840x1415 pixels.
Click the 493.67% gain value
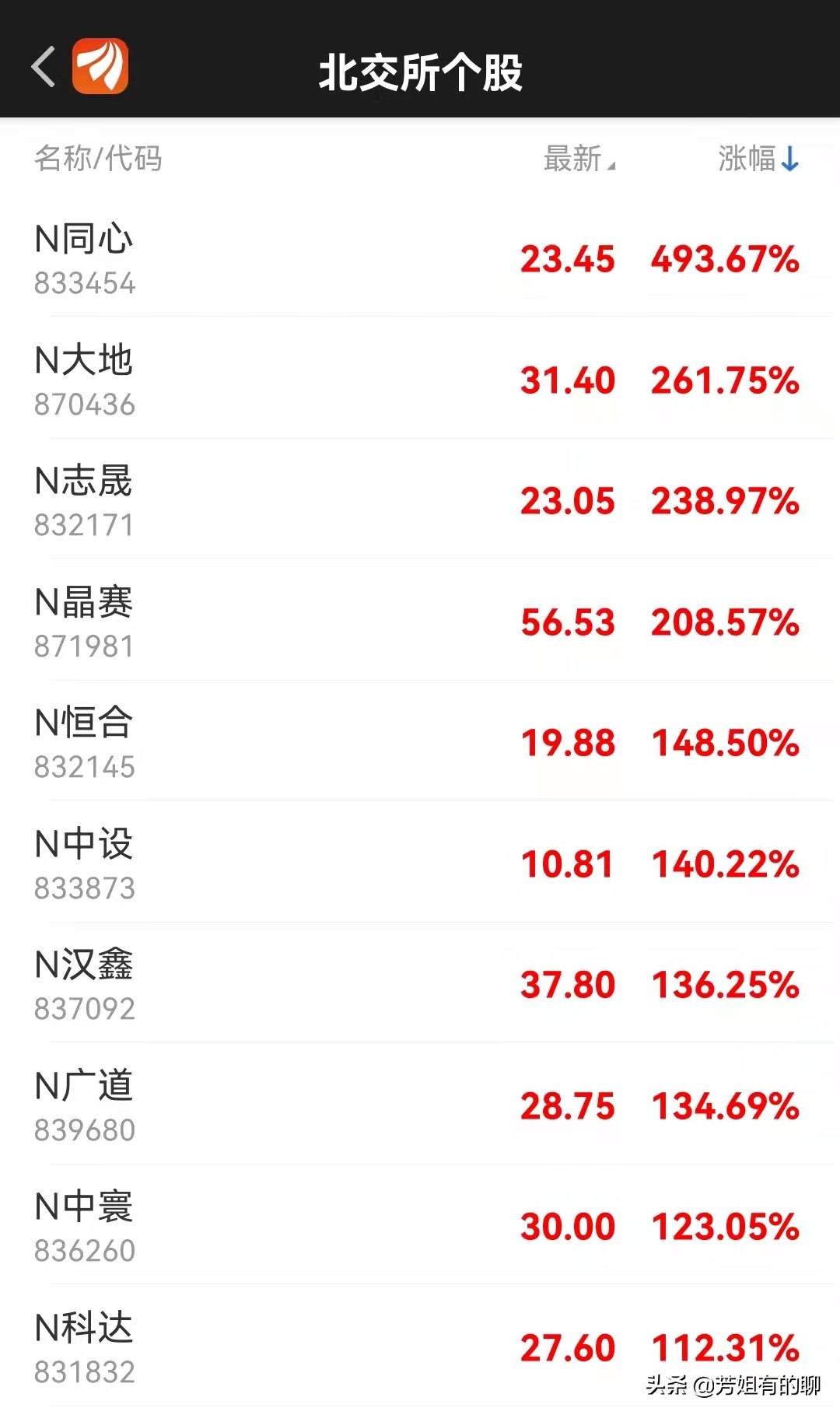[x=723, y=261]
